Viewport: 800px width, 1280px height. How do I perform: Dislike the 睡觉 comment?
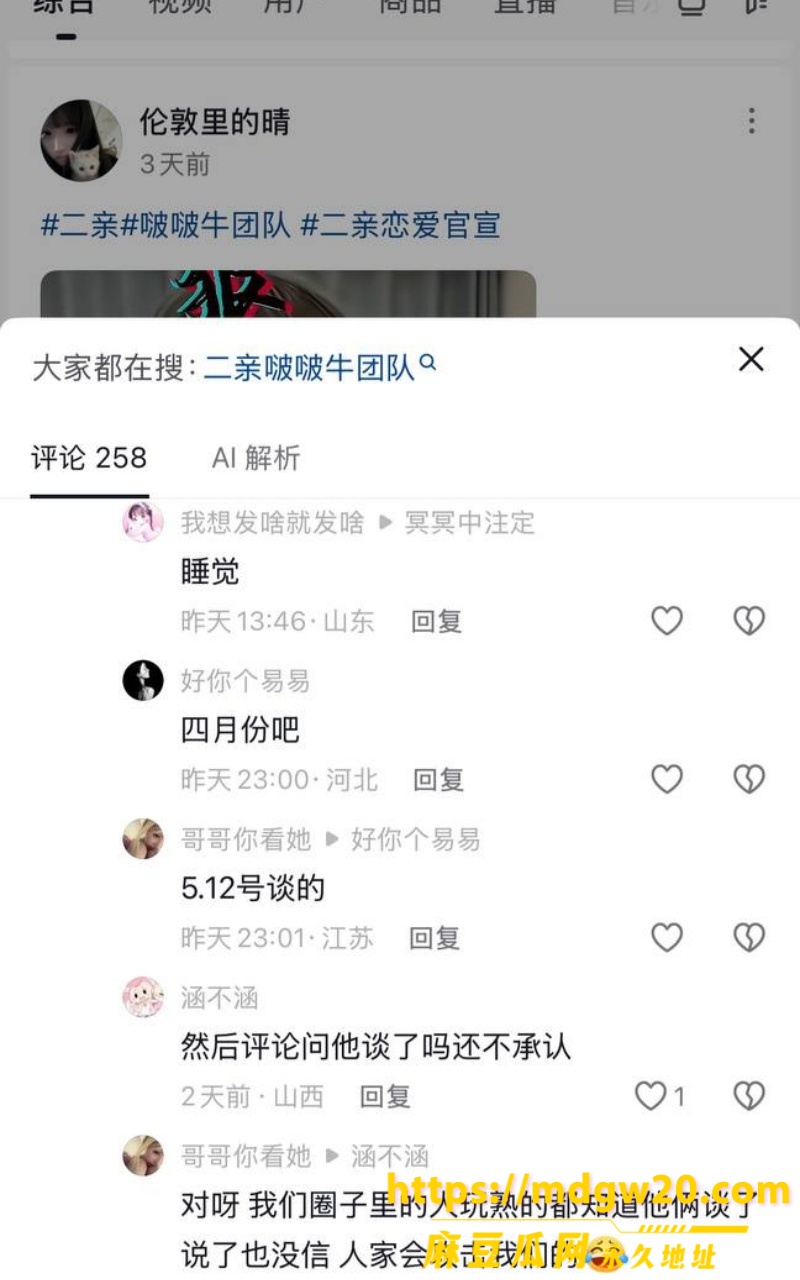pyautogui.click(x=749, y=621)
